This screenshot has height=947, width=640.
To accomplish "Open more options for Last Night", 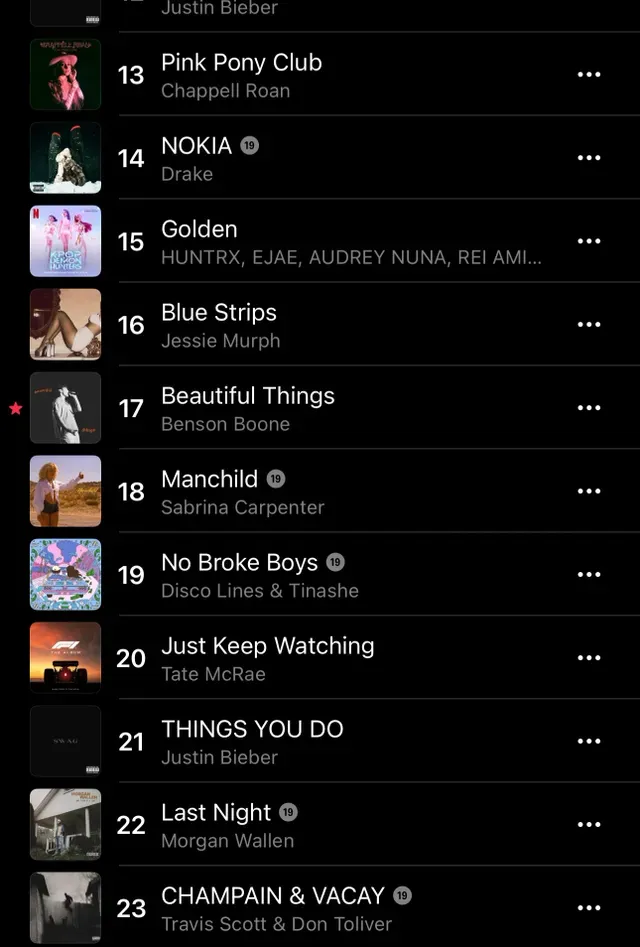I will click(589, 825).
